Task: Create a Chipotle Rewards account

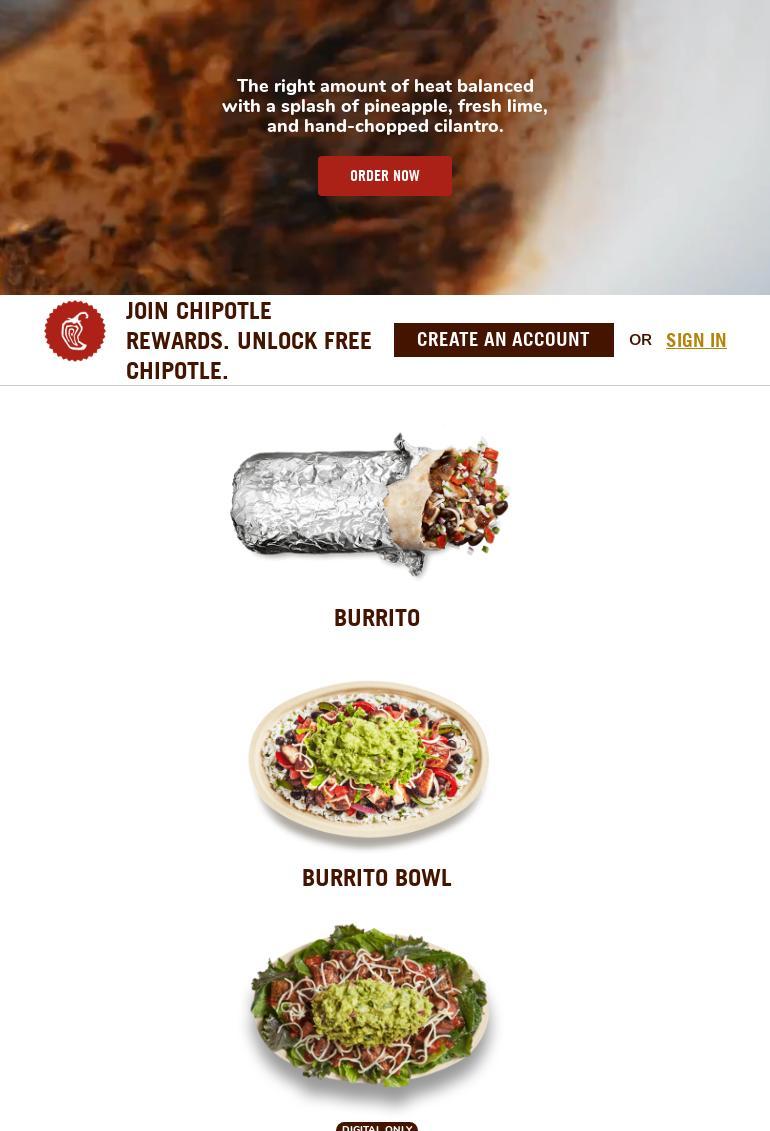Action: pyautogui.click(x=503, y=340)
